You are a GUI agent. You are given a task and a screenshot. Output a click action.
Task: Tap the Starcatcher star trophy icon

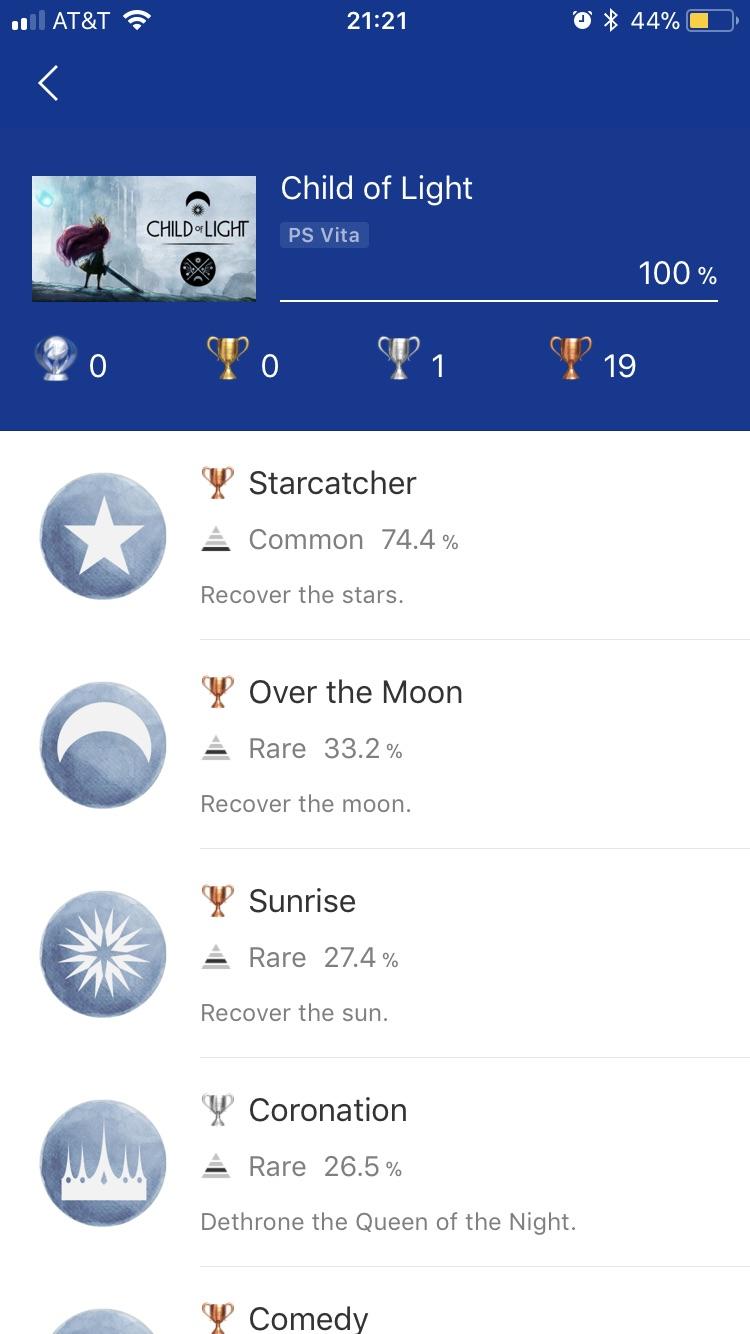coord(103,535)
